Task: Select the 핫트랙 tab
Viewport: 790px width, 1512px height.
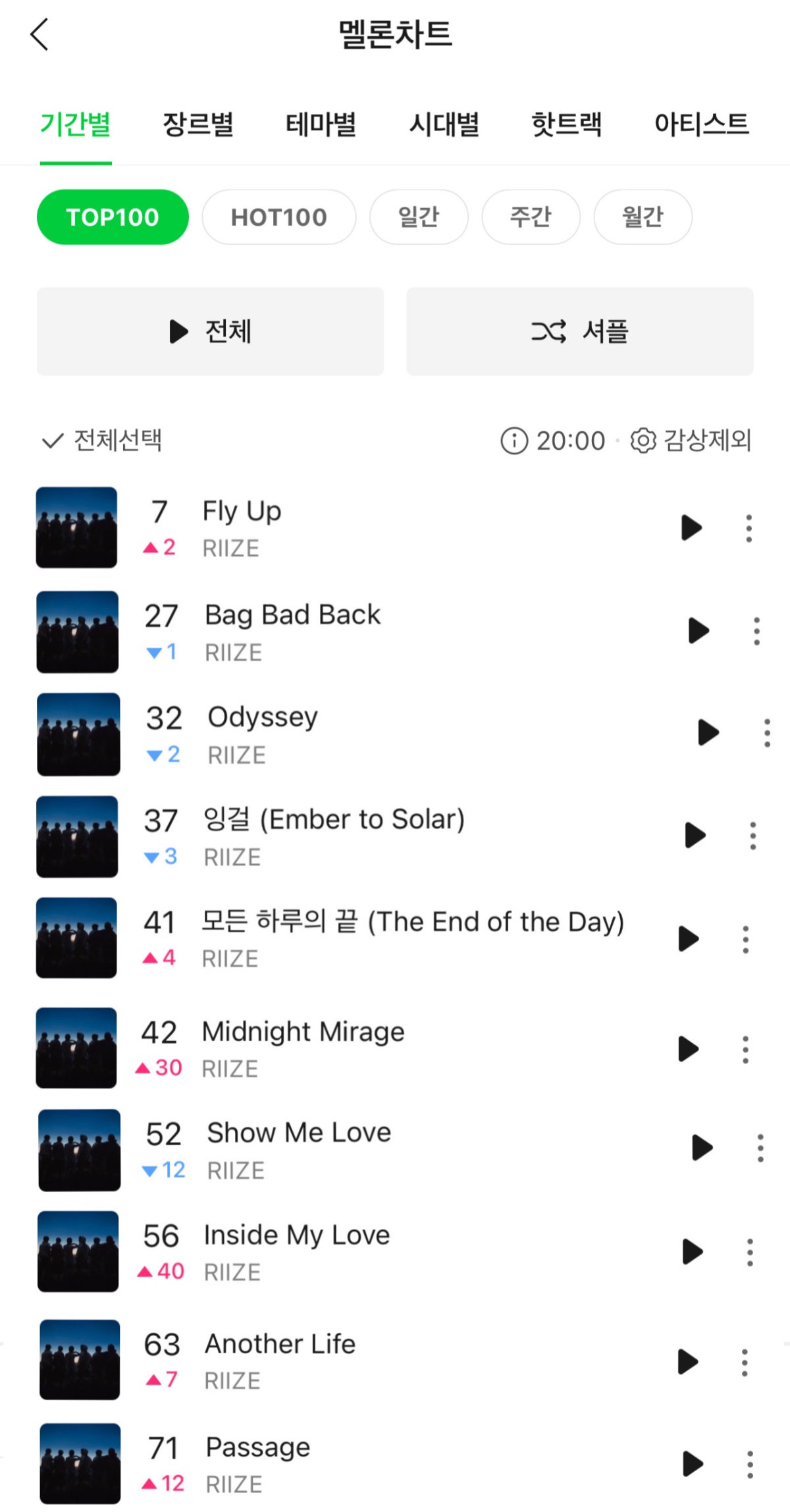Action: 566,124
